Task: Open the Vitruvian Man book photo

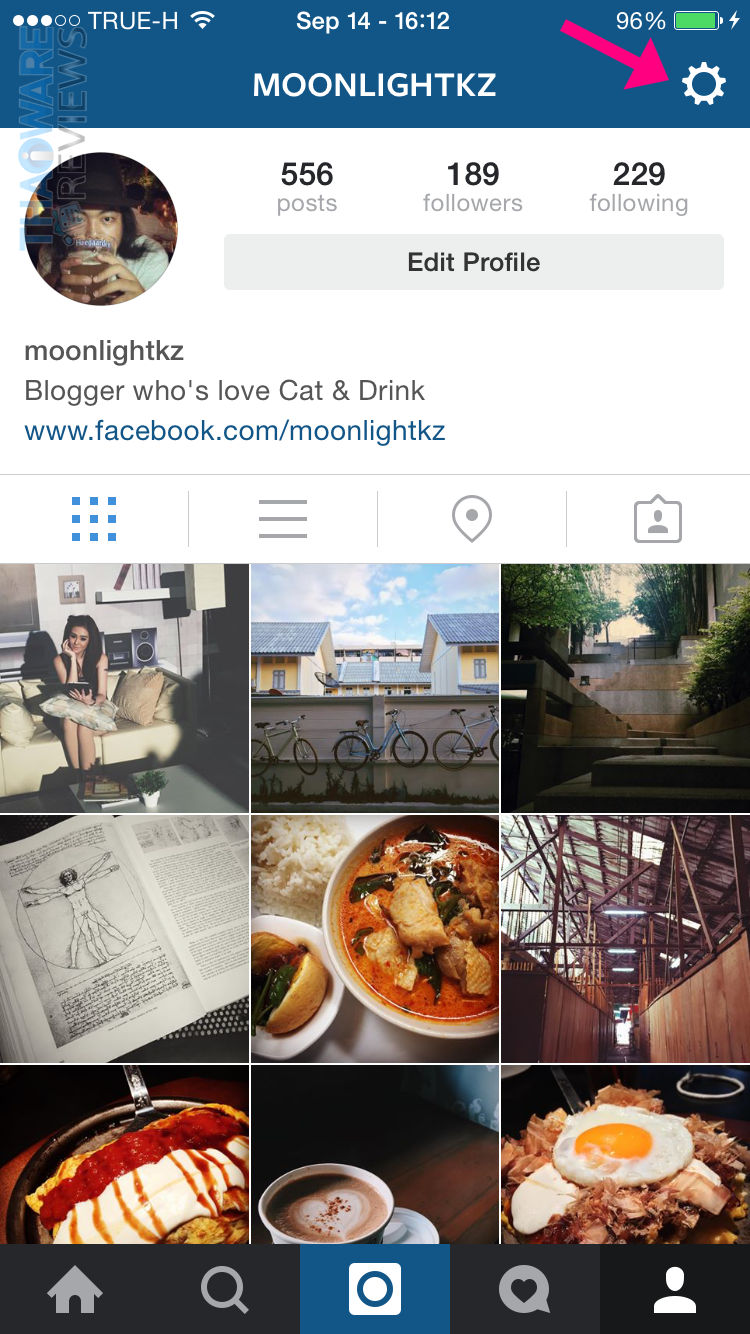Action: (124, 938)
